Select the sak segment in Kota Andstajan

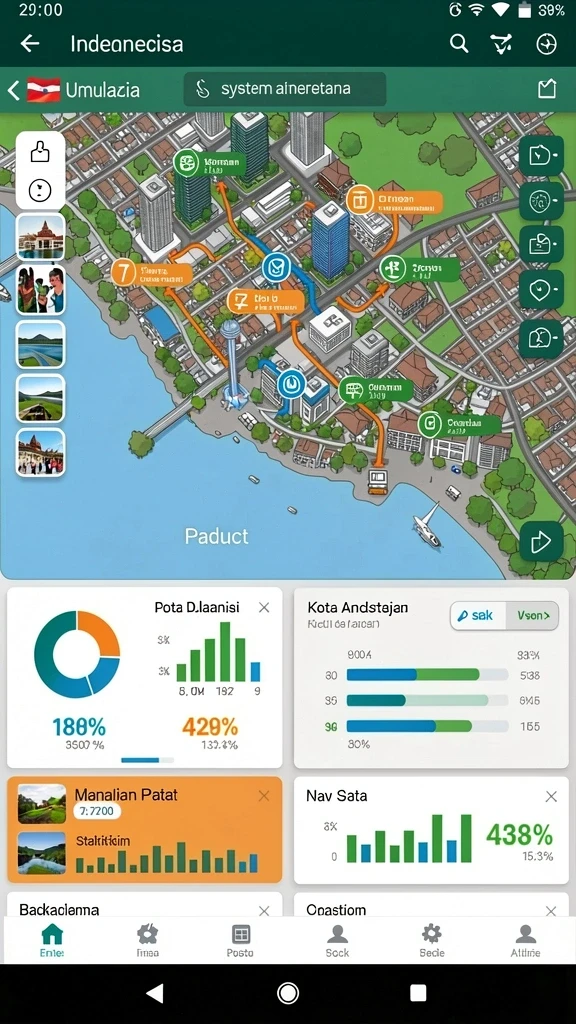(477, 615)
